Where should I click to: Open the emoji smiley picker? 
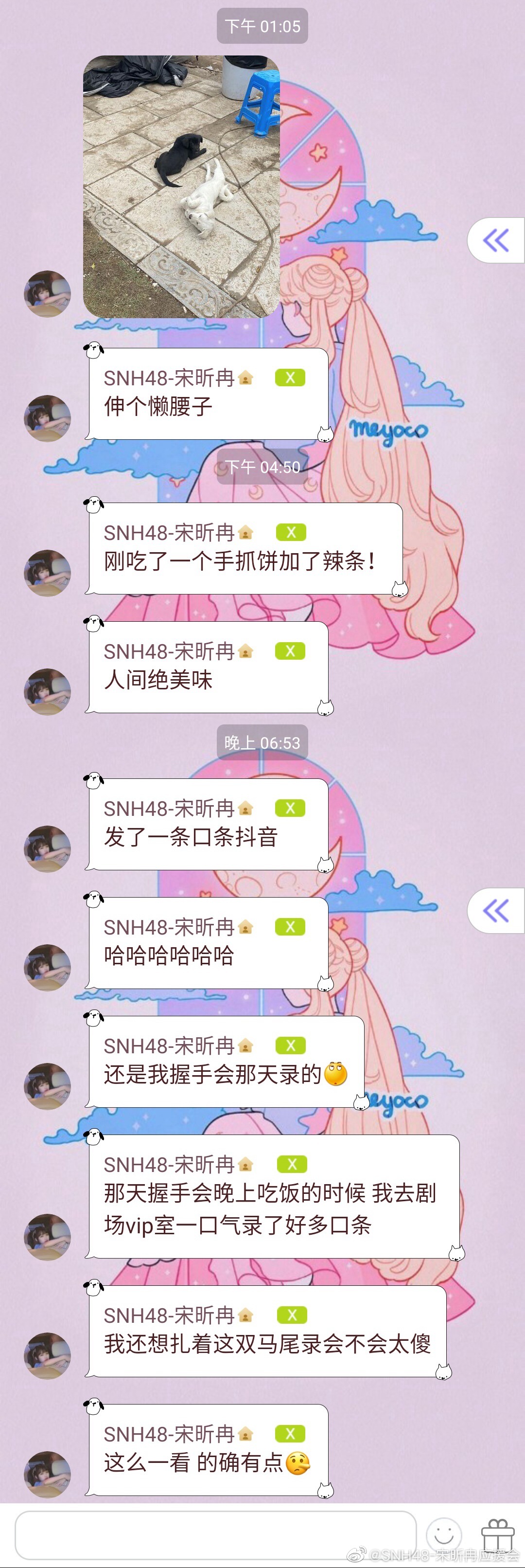click(443, 1534)
